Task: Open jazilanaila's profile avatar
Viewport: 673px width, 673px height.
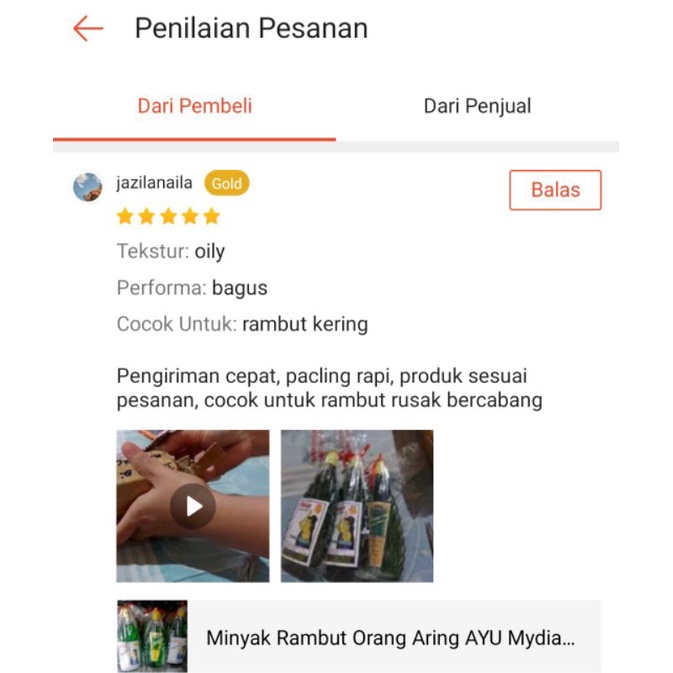Action: [x=88, y=187]
